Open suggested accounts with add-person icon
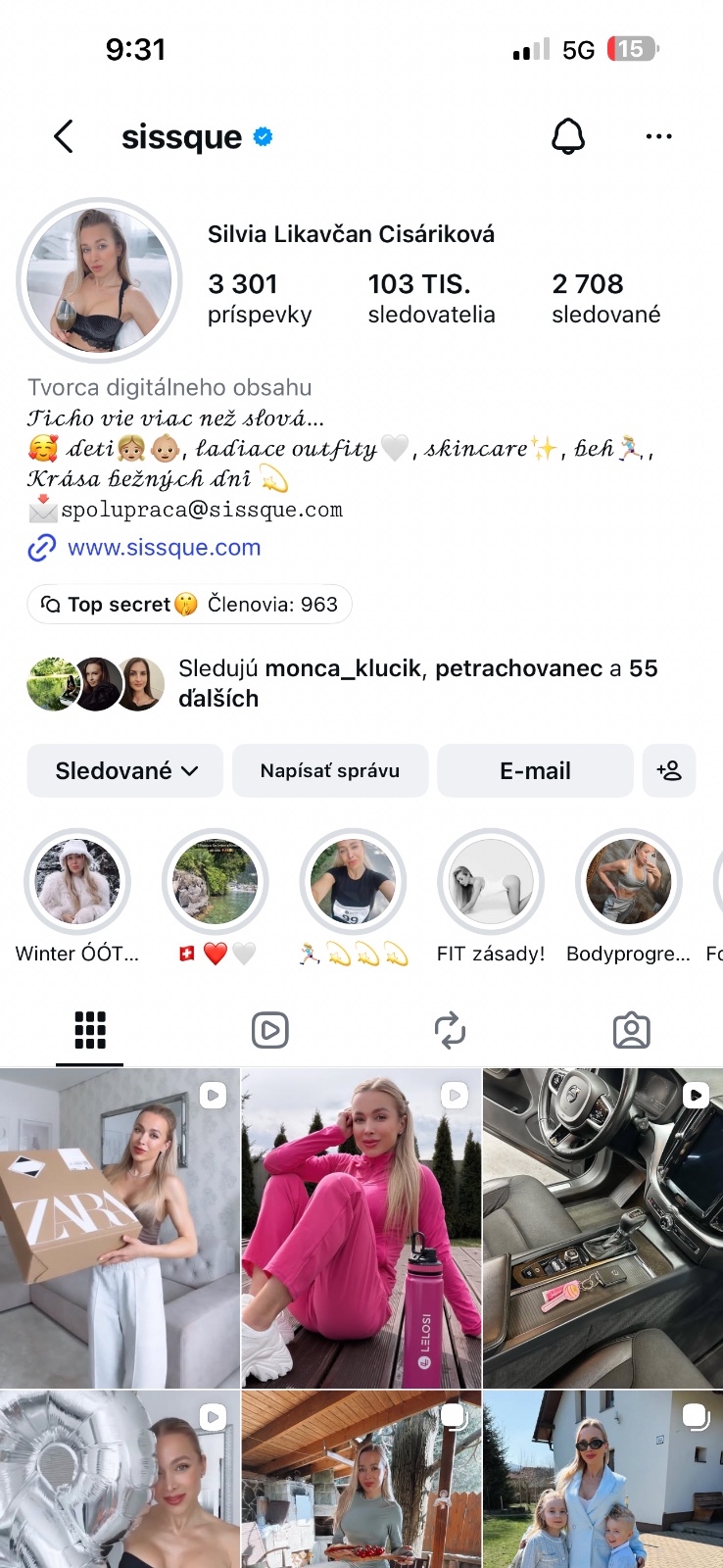The width and height of the screenshot is (723, 1568). (x=669, y=771)
